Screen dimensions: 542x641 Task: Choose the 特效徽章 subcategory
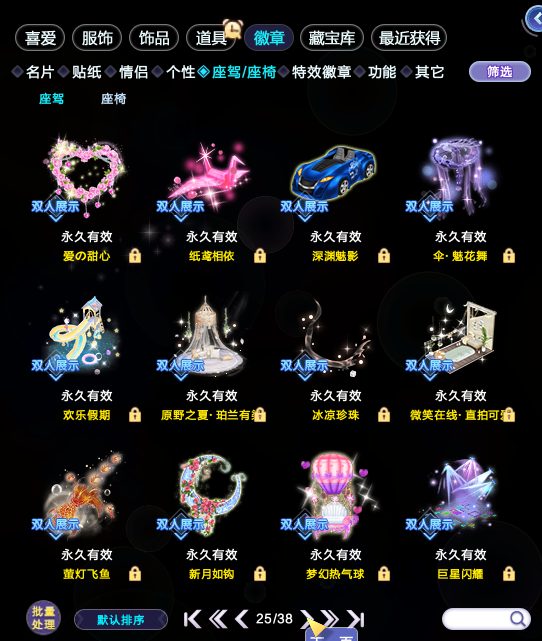point(321,72)
